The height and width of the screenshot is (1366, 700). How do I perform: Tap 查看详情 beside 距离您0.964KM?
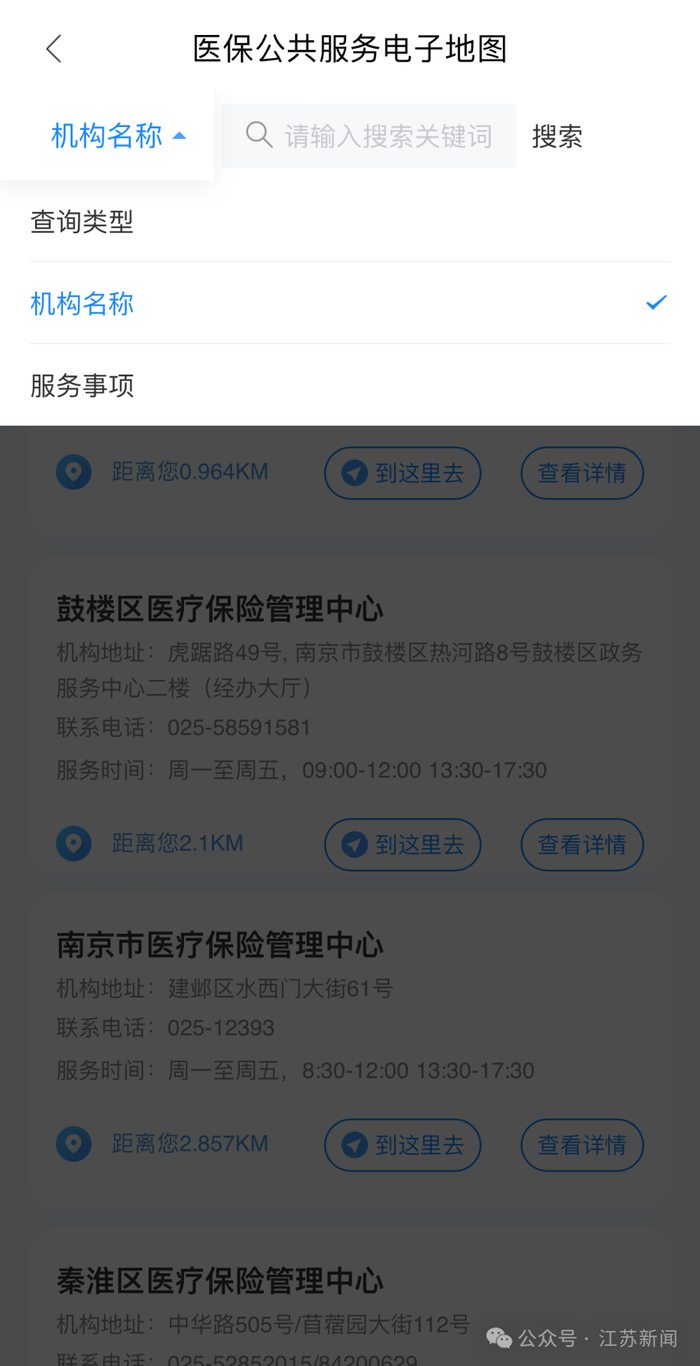[582, 473]
